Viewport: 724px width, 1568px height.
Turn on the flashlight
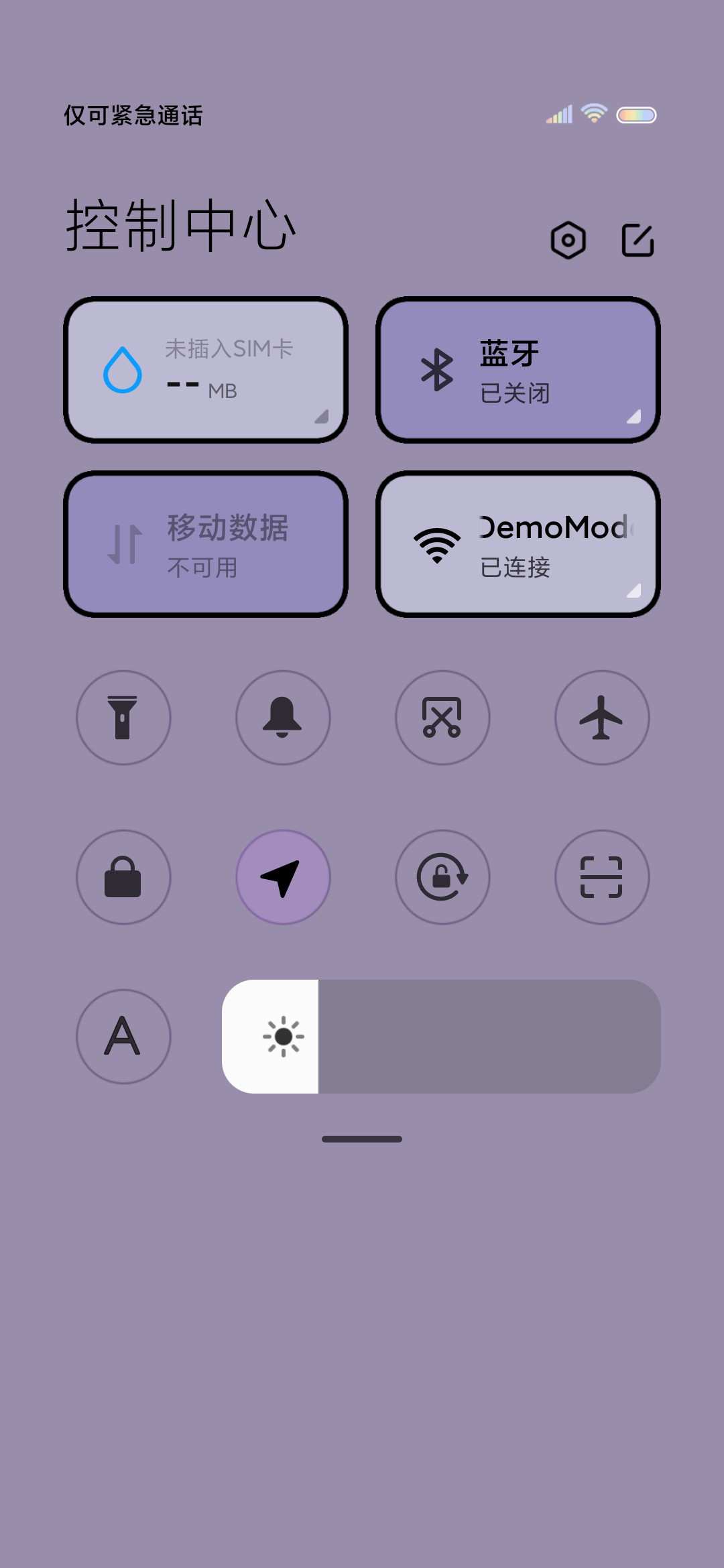[x=123, y=718]
